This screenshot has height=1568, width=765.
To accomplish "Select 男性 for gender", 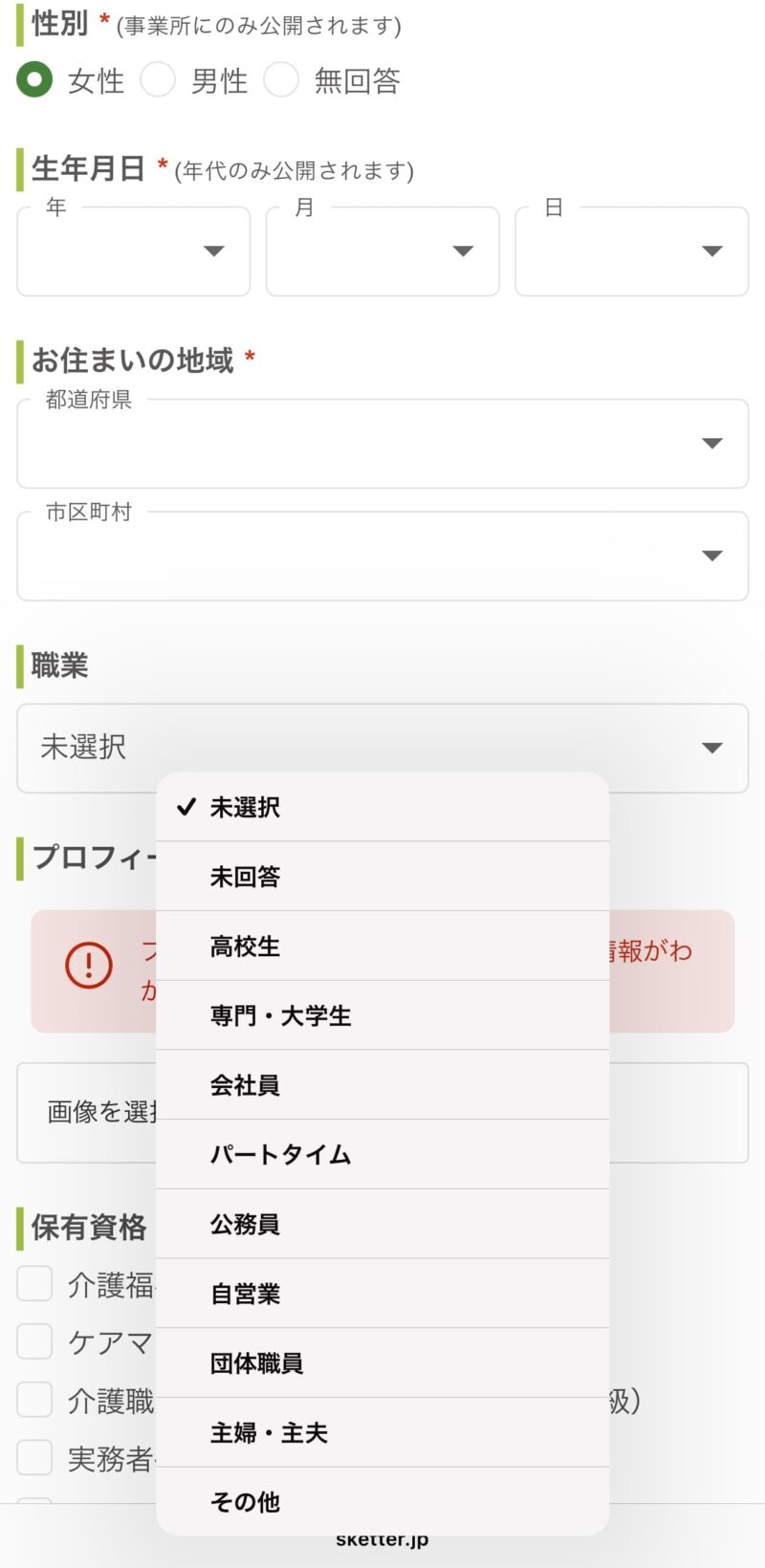I will 159,80.
